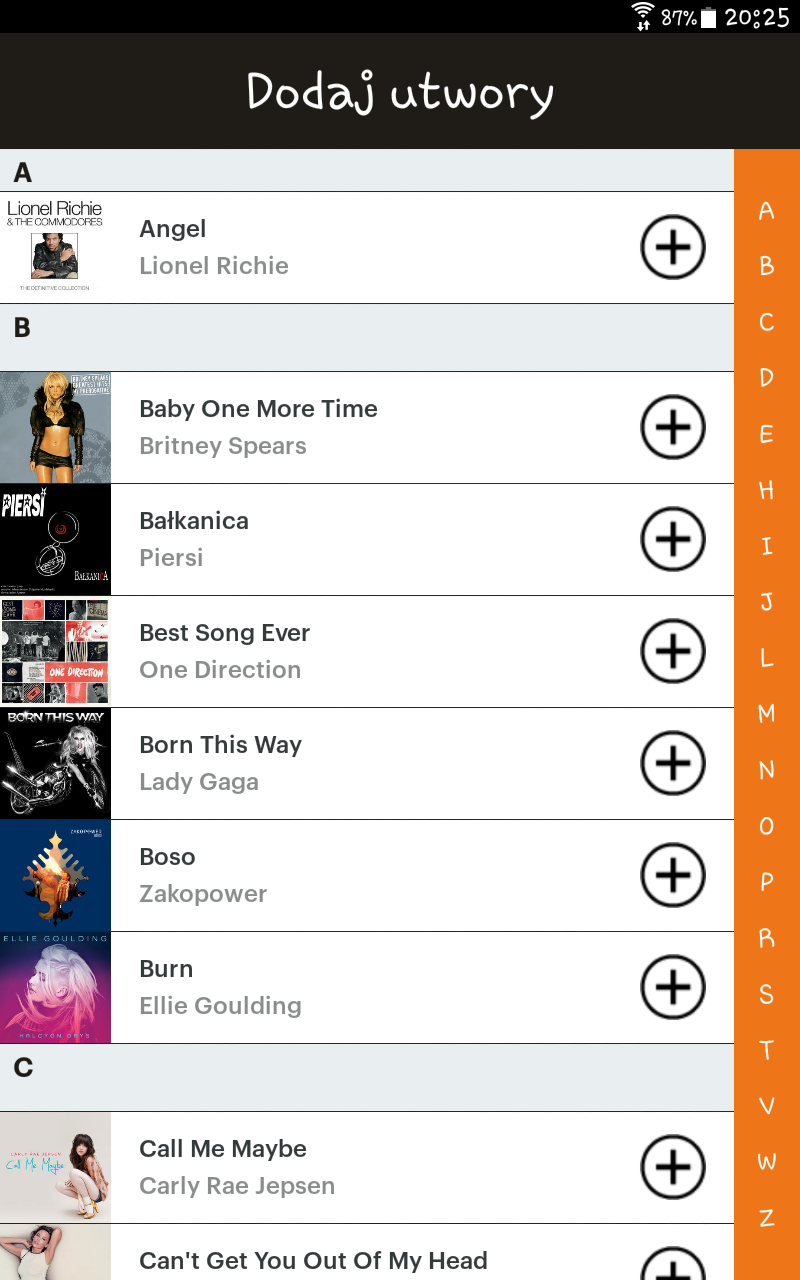Add Call Me Maybe by Carly Rae Jepsen
This screenshot has height=1280, width=800.
pyautogui.click(x=673, y=1167)
